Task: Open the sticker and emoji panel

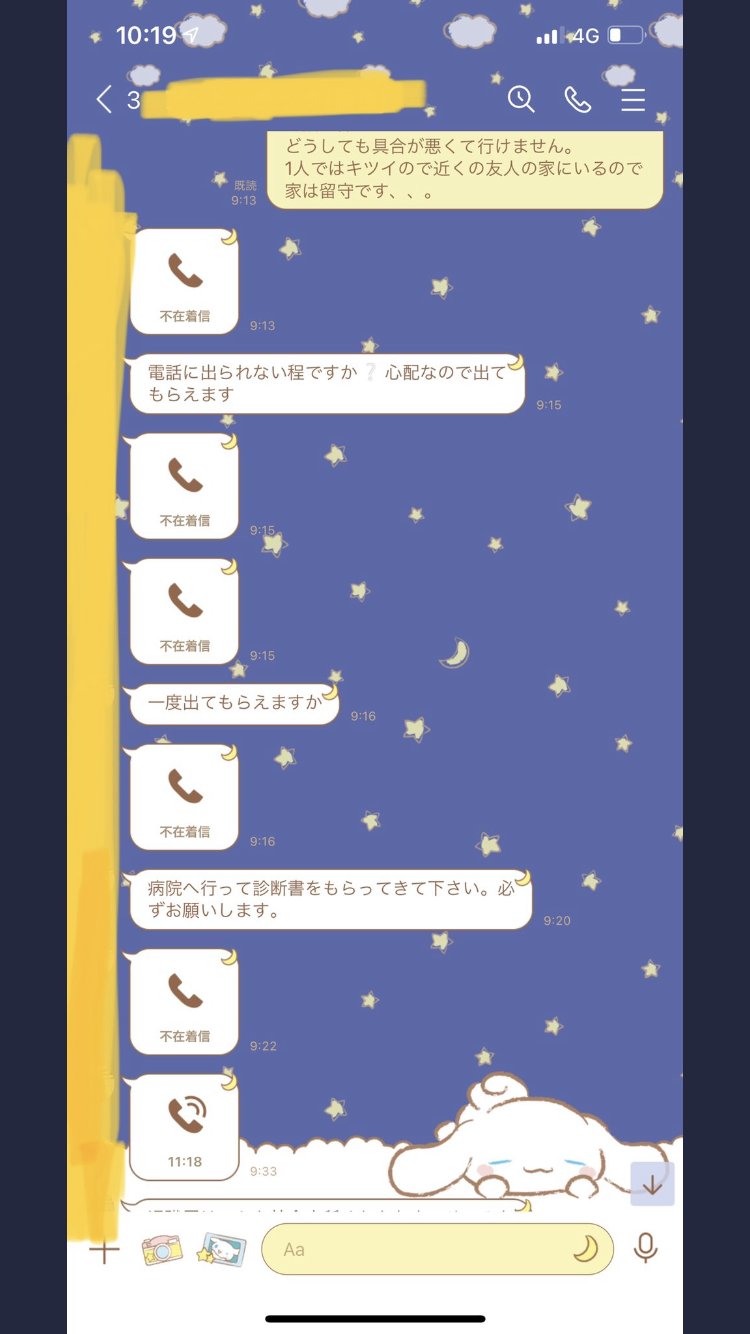Action: tap(585, 1249)
